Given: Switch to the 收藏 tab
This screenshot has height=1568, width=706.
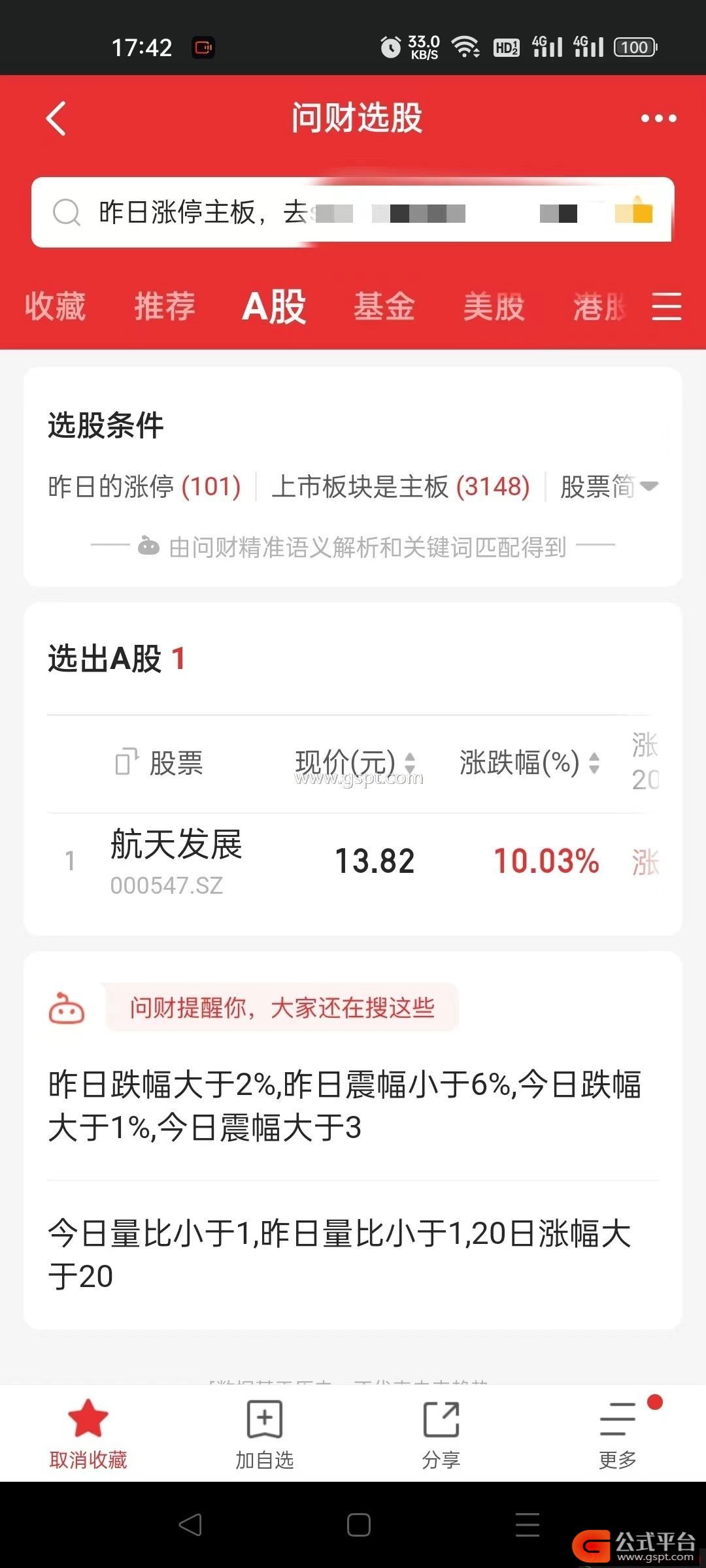Looking at the screenshot, I should click(x=55, y=306).
